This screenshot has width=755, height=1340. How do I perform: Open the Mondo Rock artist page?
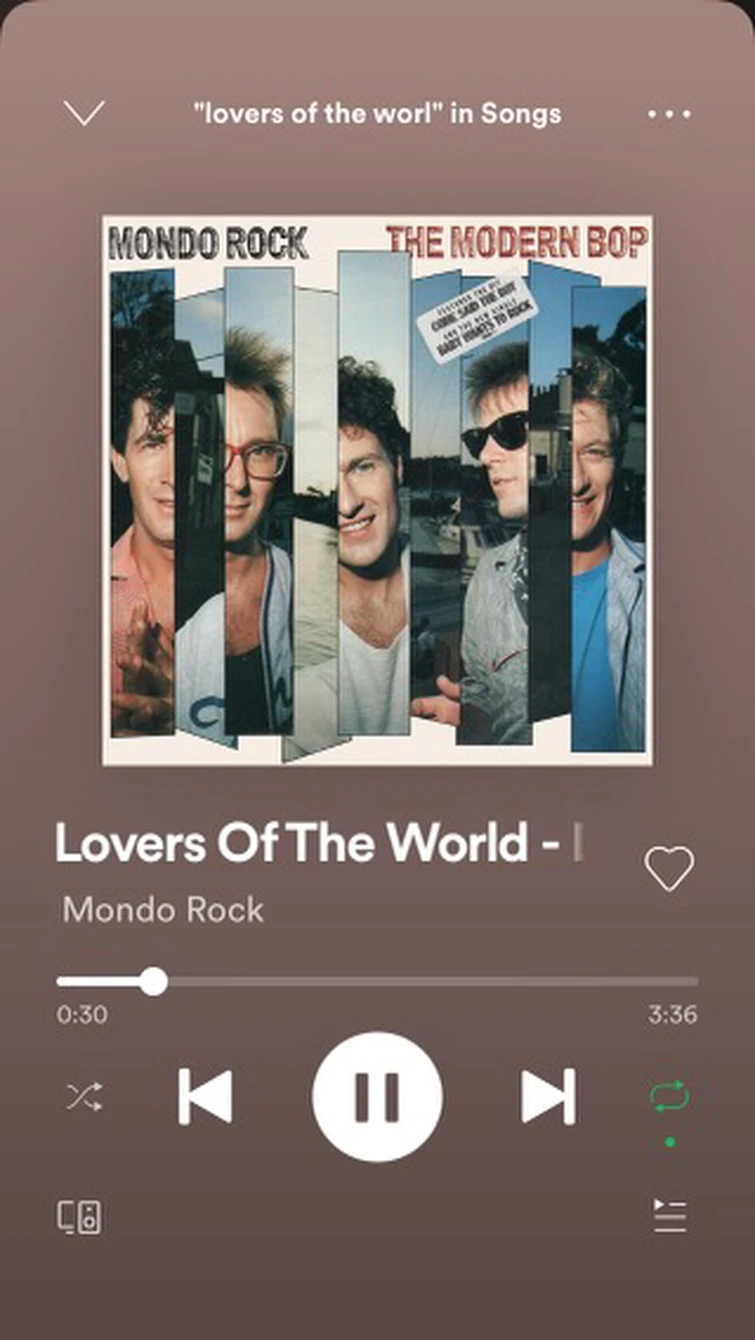(163, 910)
